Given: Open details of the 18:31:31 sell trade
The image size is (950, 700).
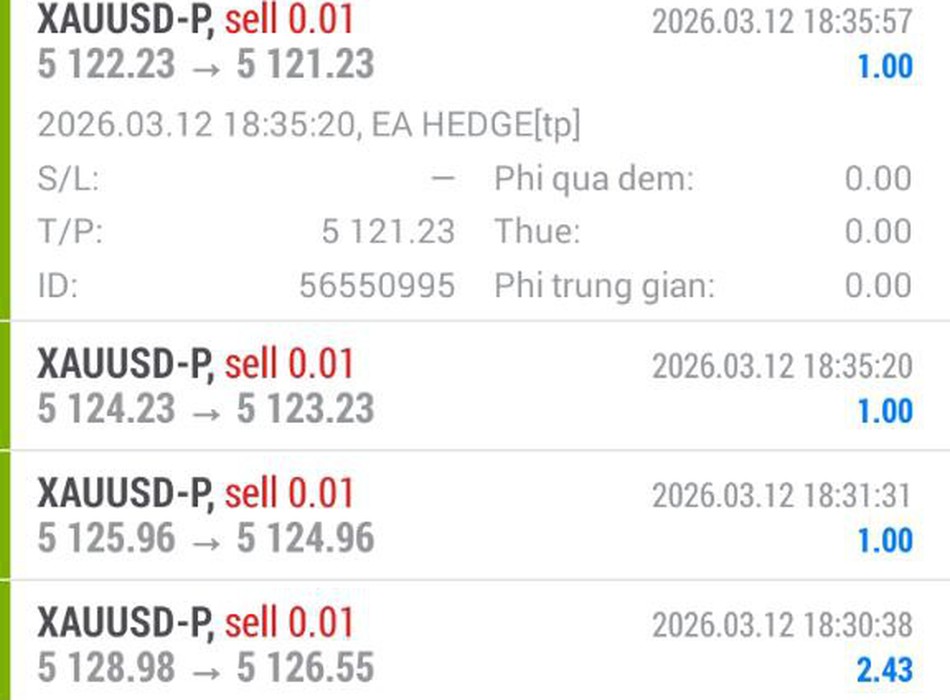Looking at the screenshot, I should coord(475,516).
